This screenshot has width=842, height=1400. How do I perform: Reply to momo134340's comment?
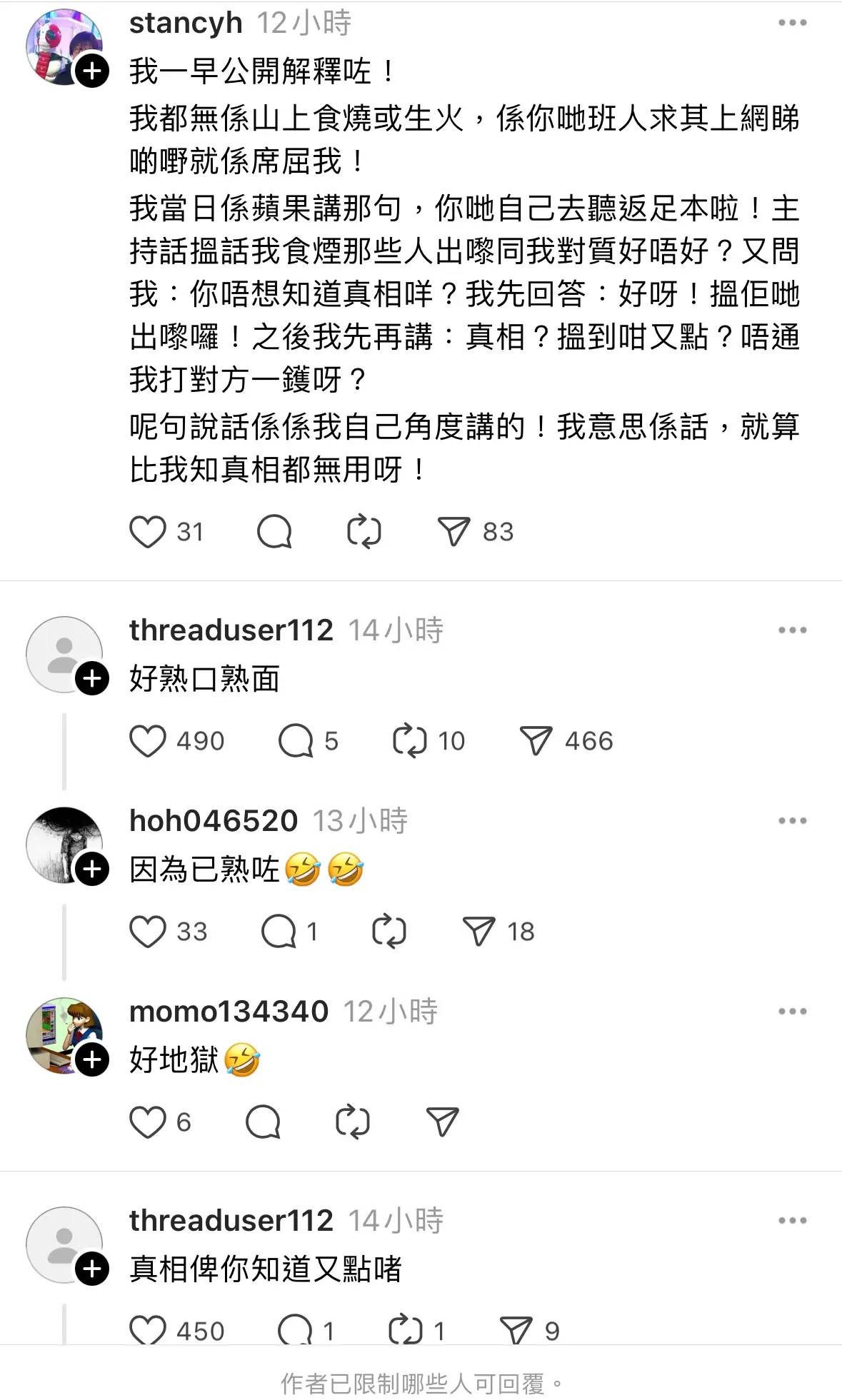coord(263,1122)
